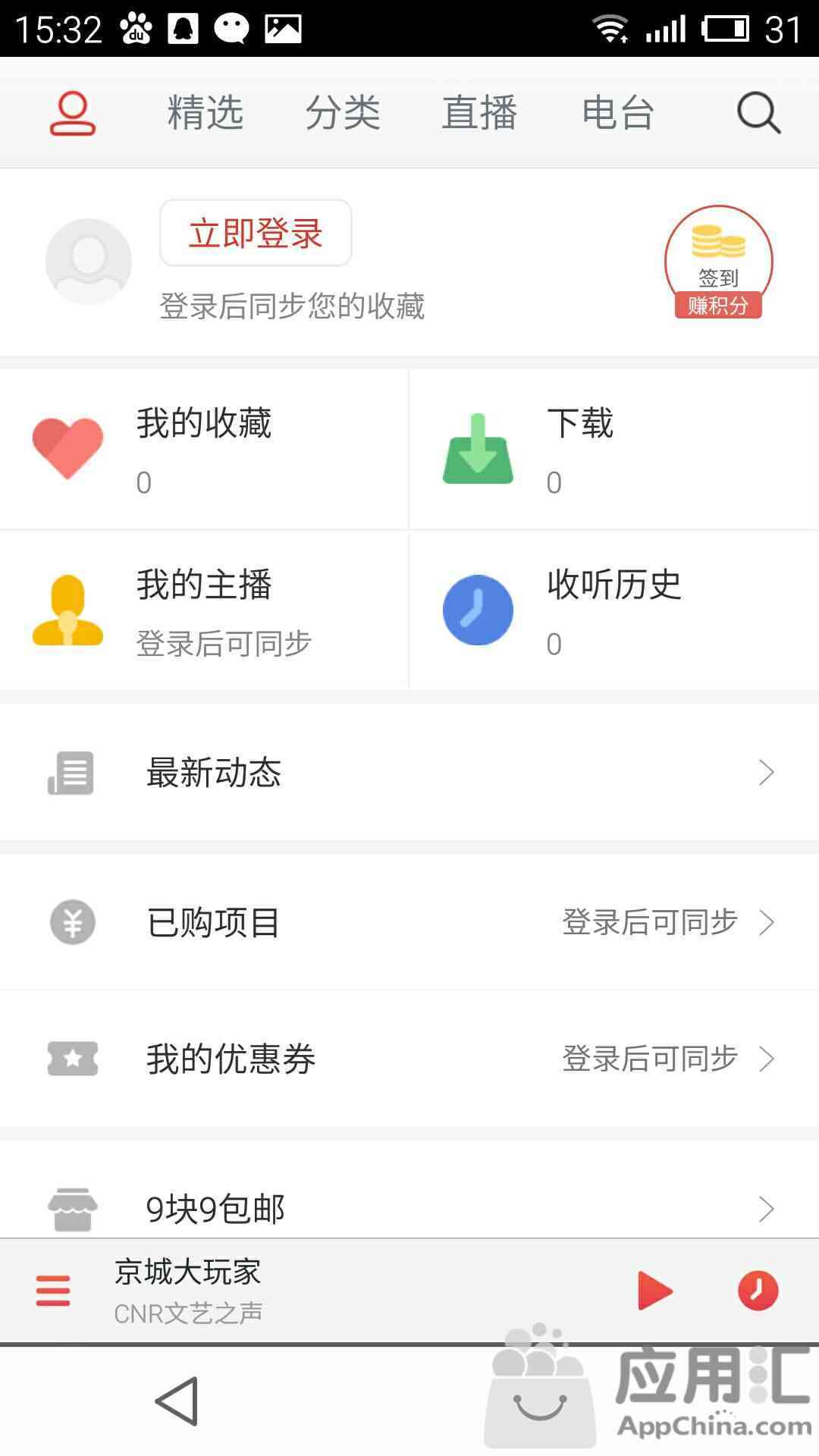Open the 下载 downloads tile
Viewport: 819px width, 1456px height.
tap(614, 449)
